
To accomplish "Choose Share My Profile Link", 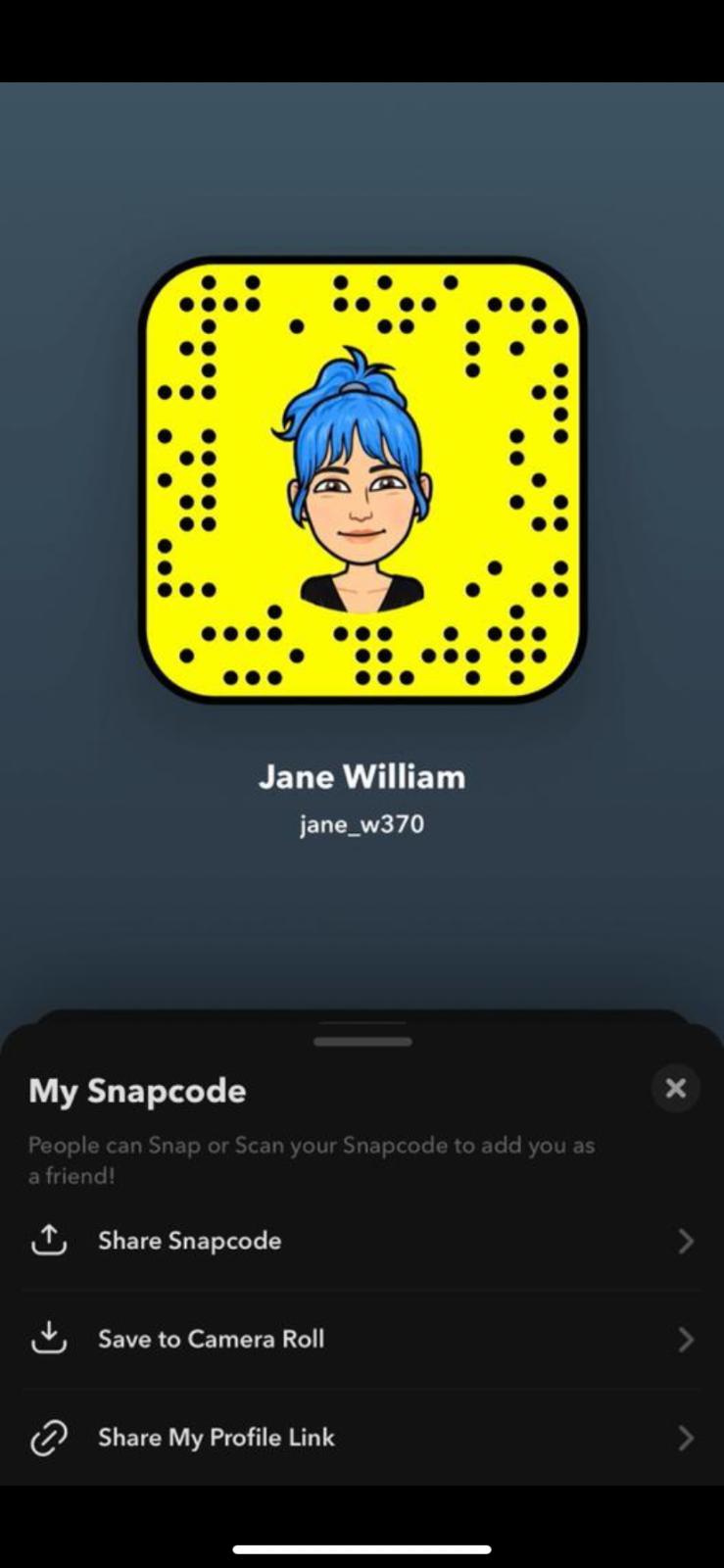I will 362,1438.
